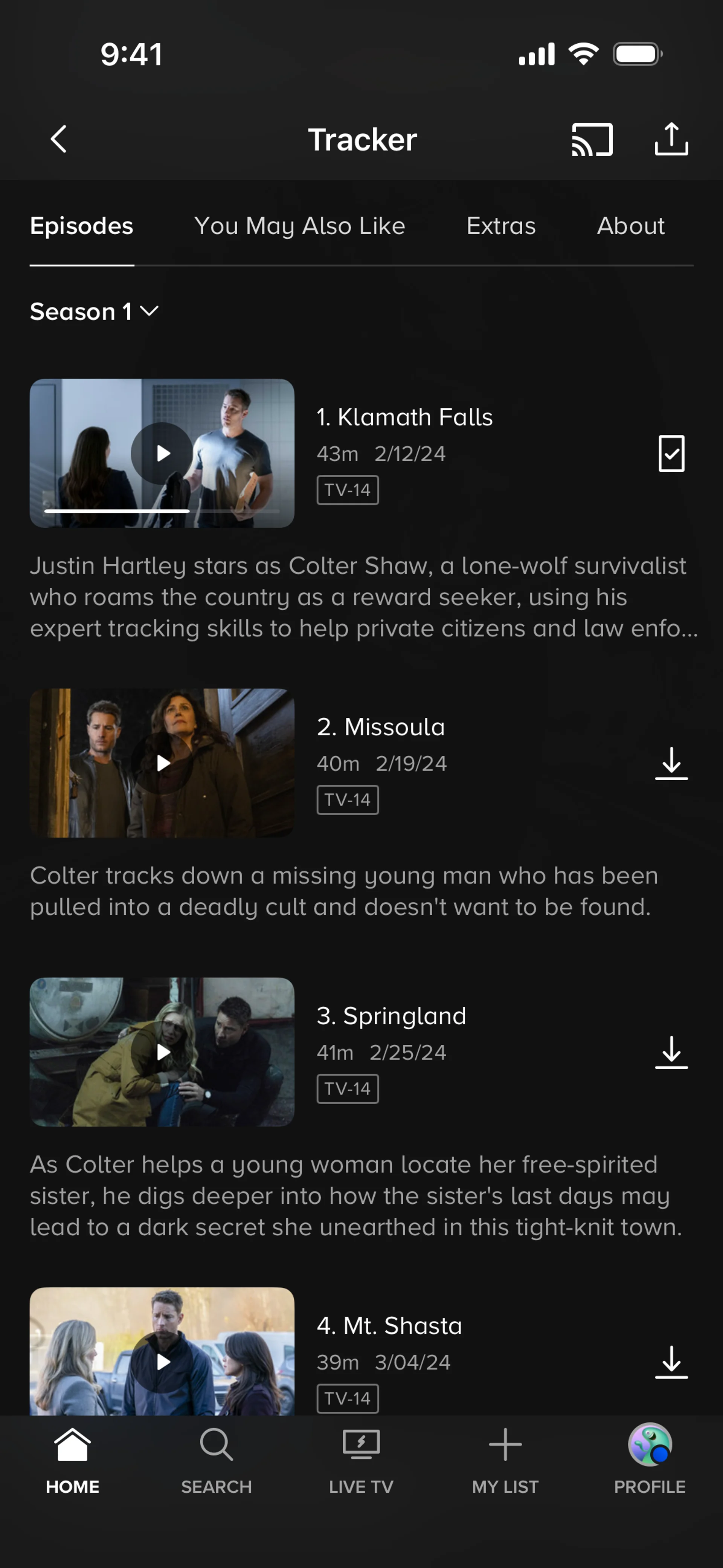Switch to the About tab
This screenshot has height=1568, width=723.
coord(630,226)
